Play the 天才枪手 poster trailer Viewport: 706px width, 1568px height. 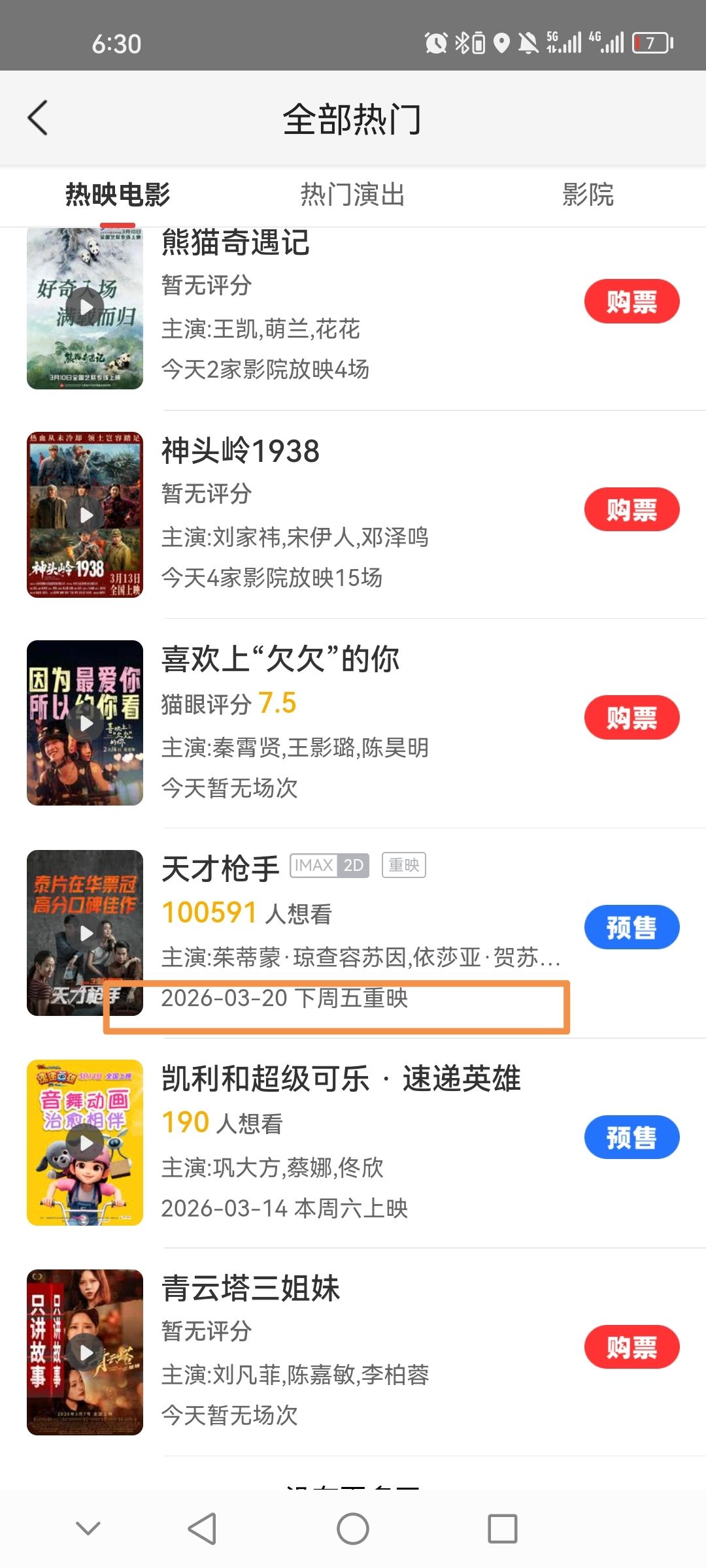(86, 934)
